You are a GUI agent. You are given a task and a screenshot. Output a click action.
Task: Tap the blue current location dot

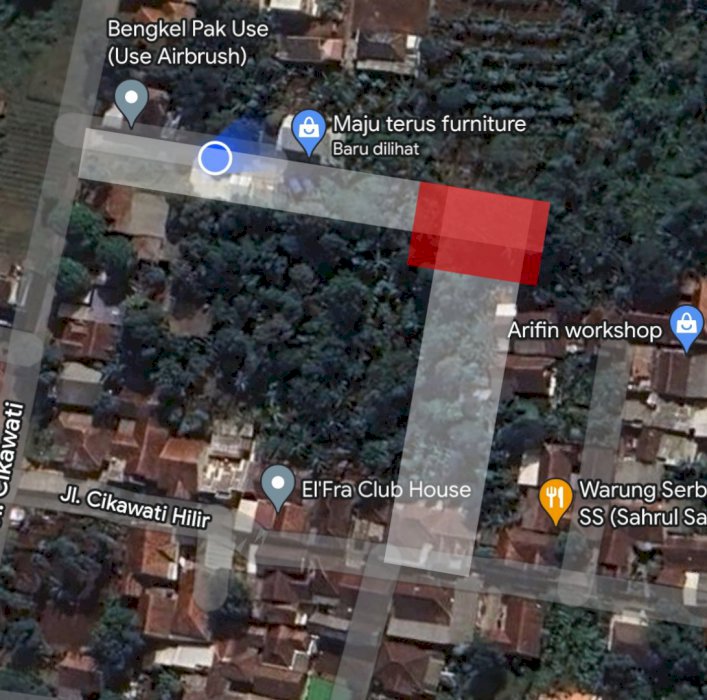[x=215, y=158]
